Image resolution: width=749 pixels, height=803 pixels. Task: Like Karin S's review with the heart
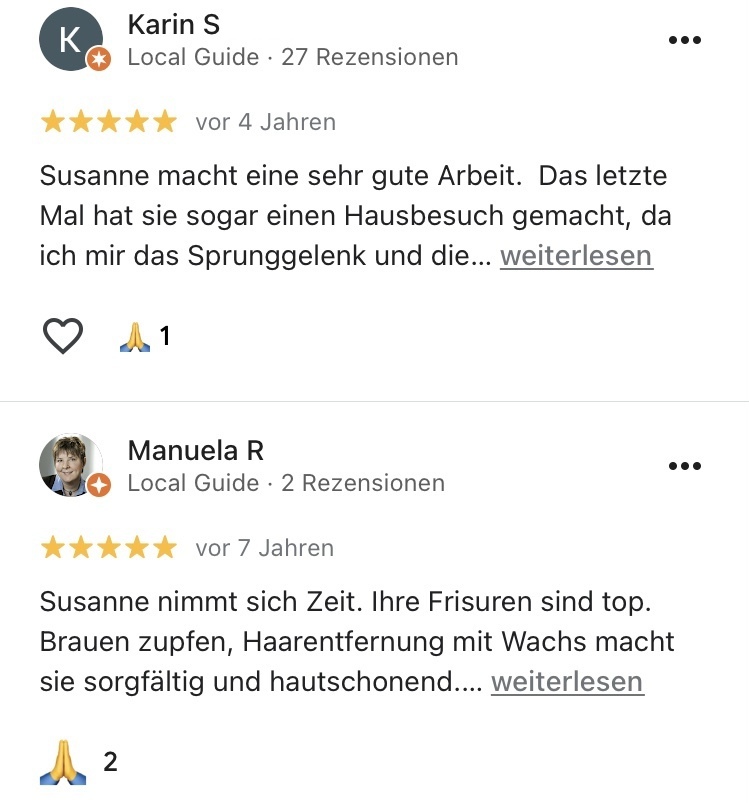[x=63, y=337]
